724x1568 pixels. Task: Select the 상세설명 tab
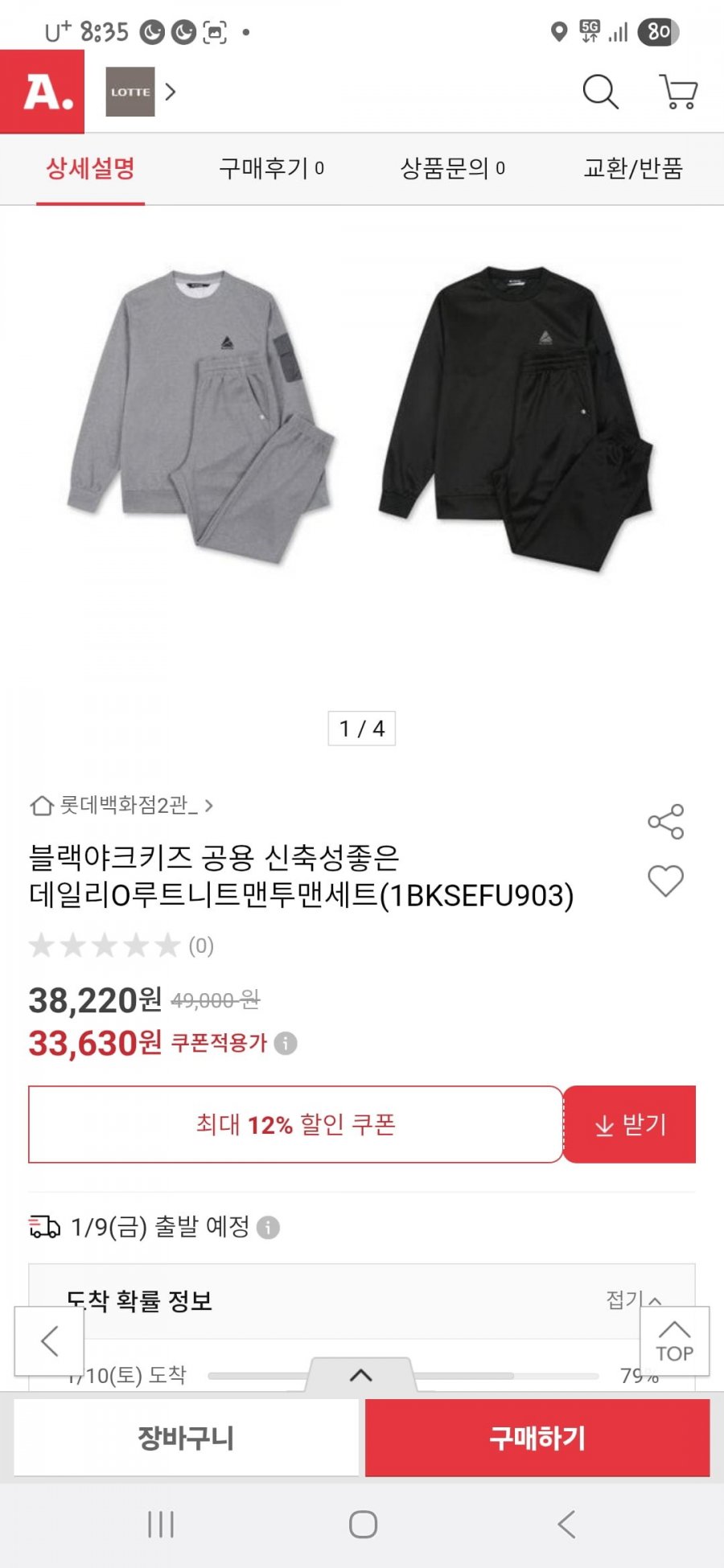90,169
